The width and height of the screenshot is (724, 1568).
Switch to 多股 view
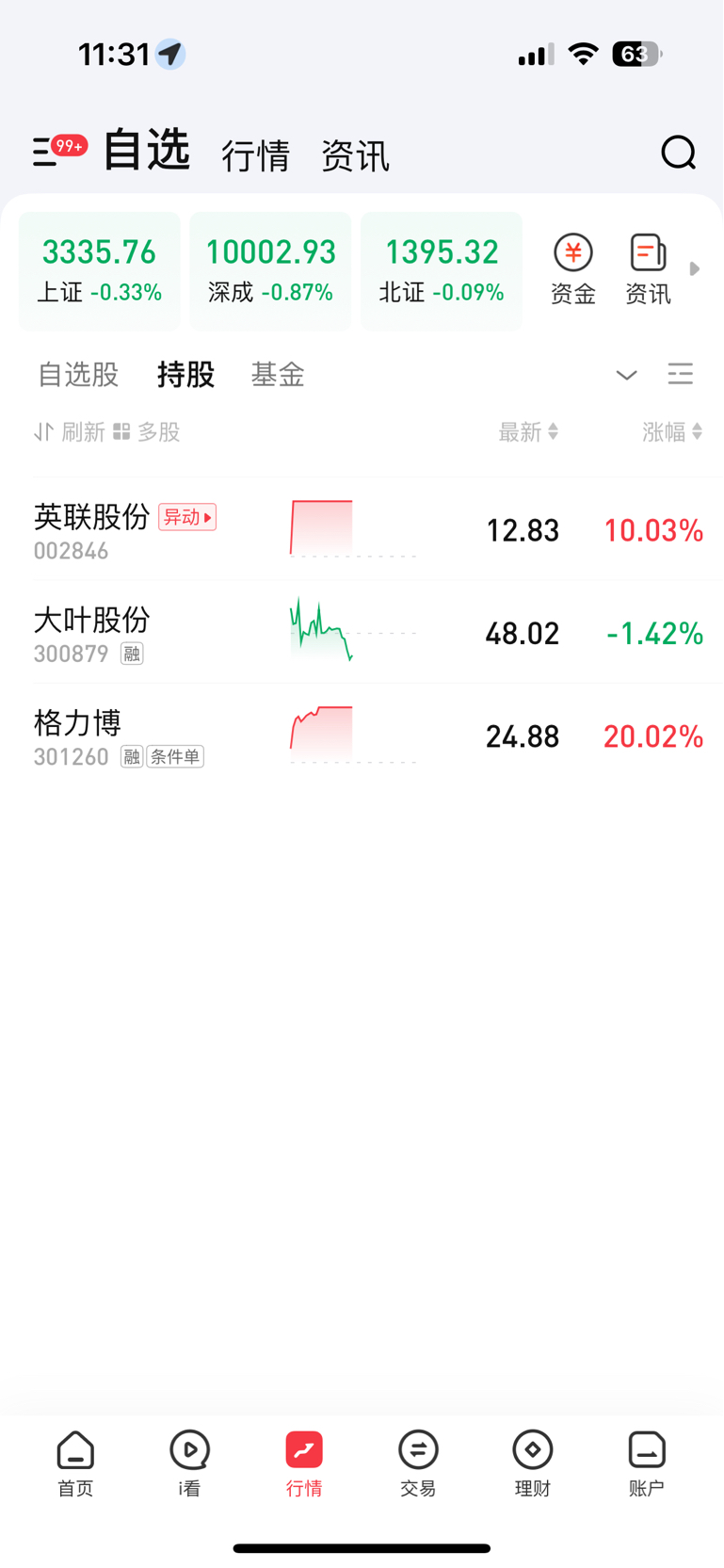147,432
